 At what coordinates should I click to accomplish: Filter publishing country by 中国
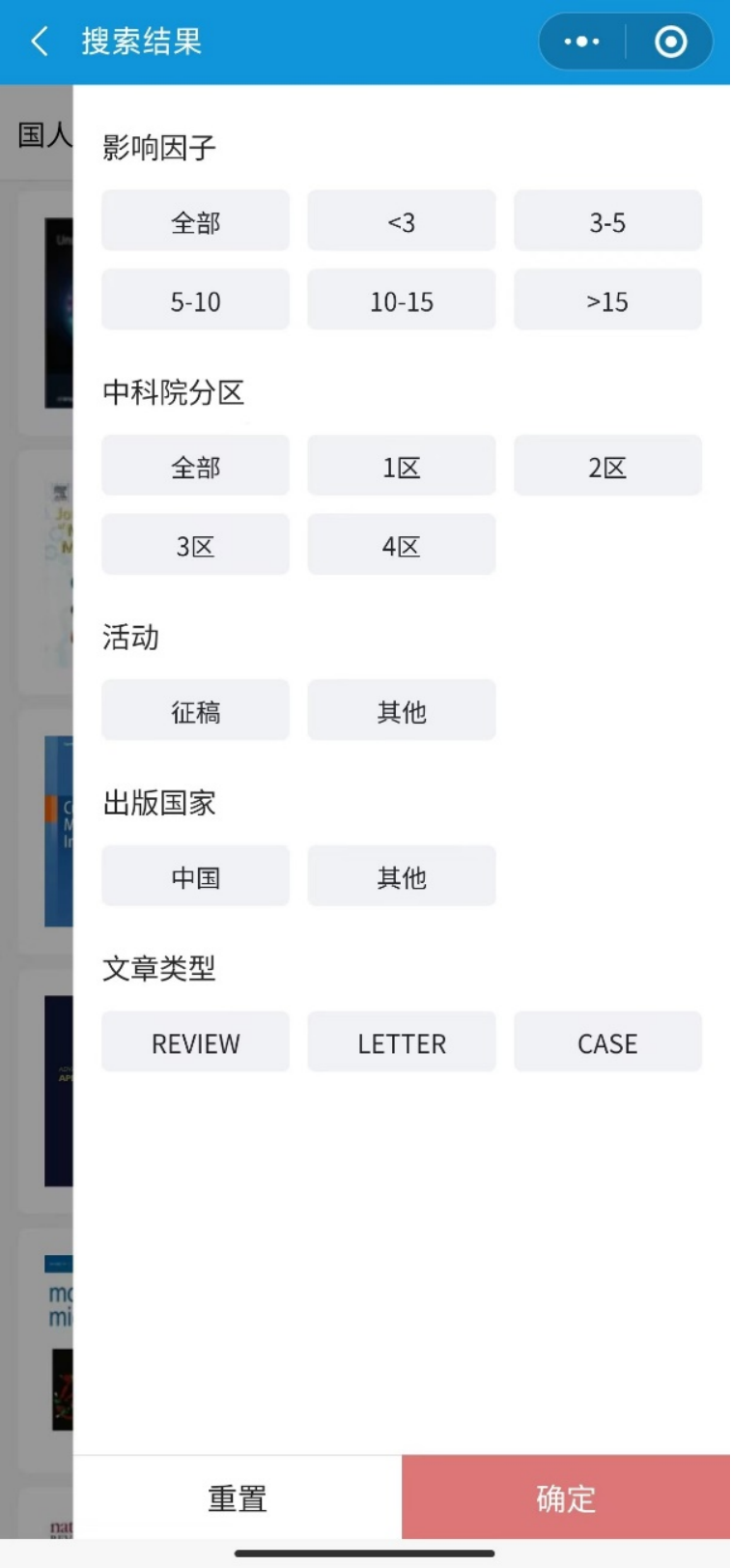(x=196, y=876)
